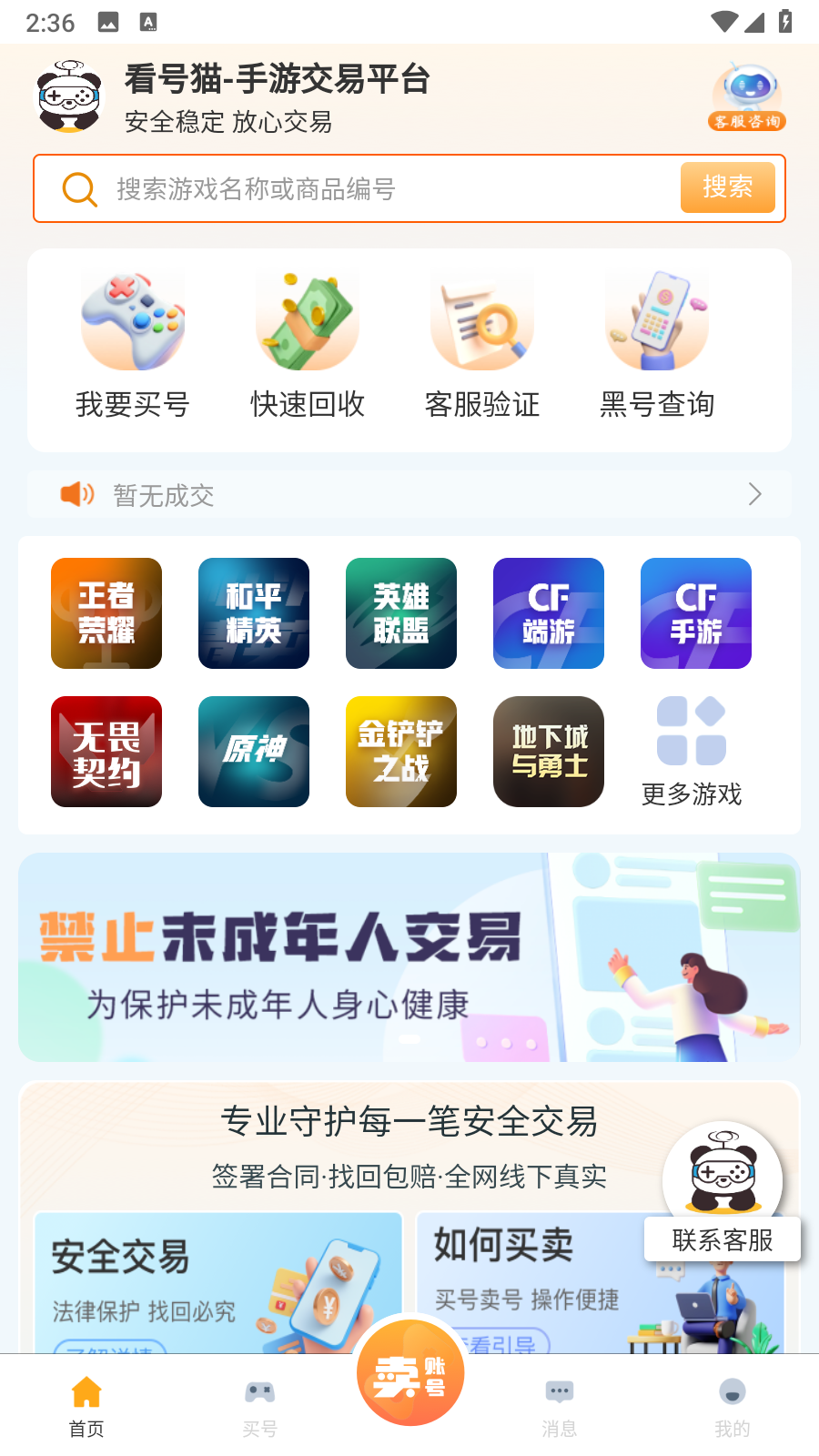The height and width of the screenshot is (1456, 819).
Task: Open the CF手游 game category
Action: click(695, 612)
